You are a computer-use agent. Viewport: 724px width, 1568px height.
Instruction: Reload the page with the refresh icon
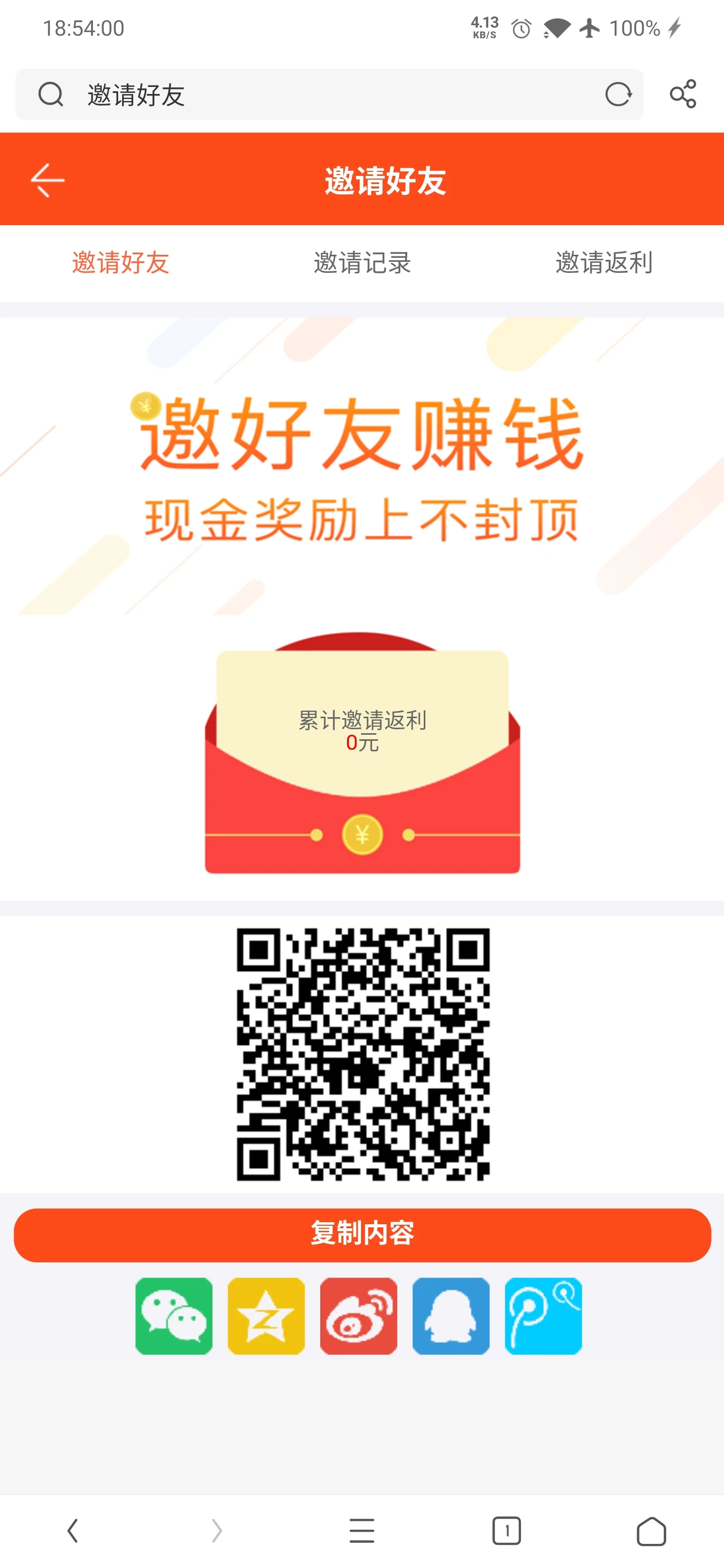[618, 94]
